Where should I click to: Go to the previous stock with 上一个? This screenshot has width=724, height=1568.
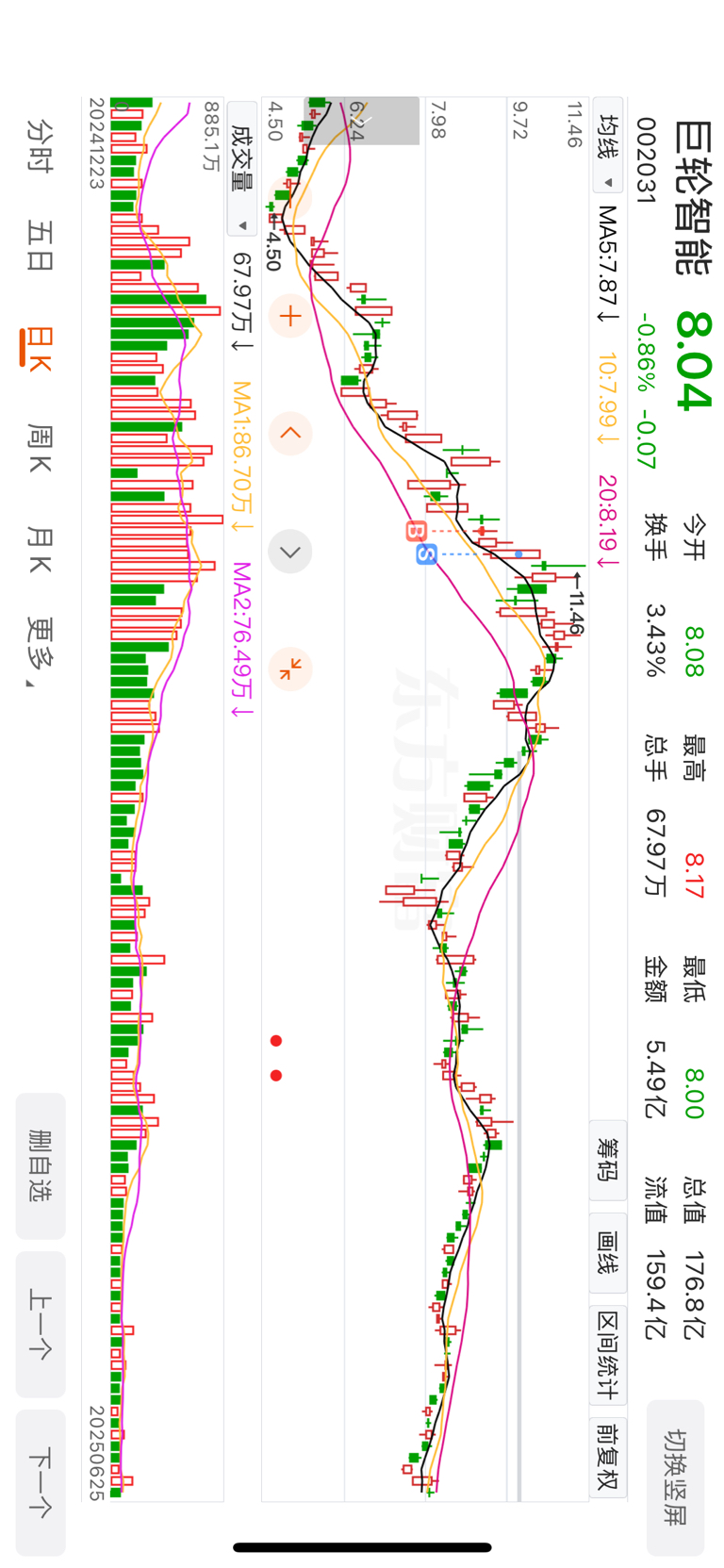tap(41, 1324)
